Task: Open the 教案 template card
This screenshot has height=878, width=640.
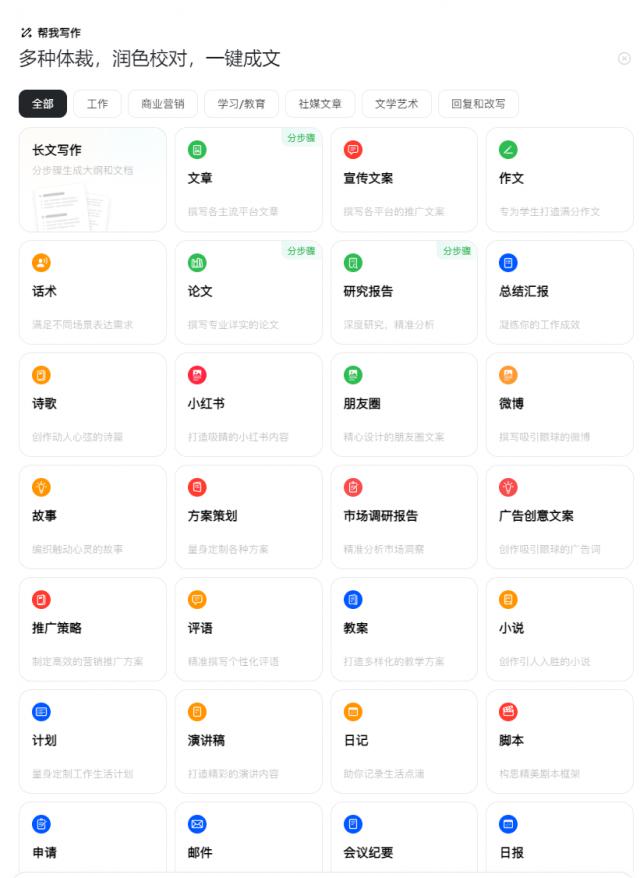Action: click(404, 629)
